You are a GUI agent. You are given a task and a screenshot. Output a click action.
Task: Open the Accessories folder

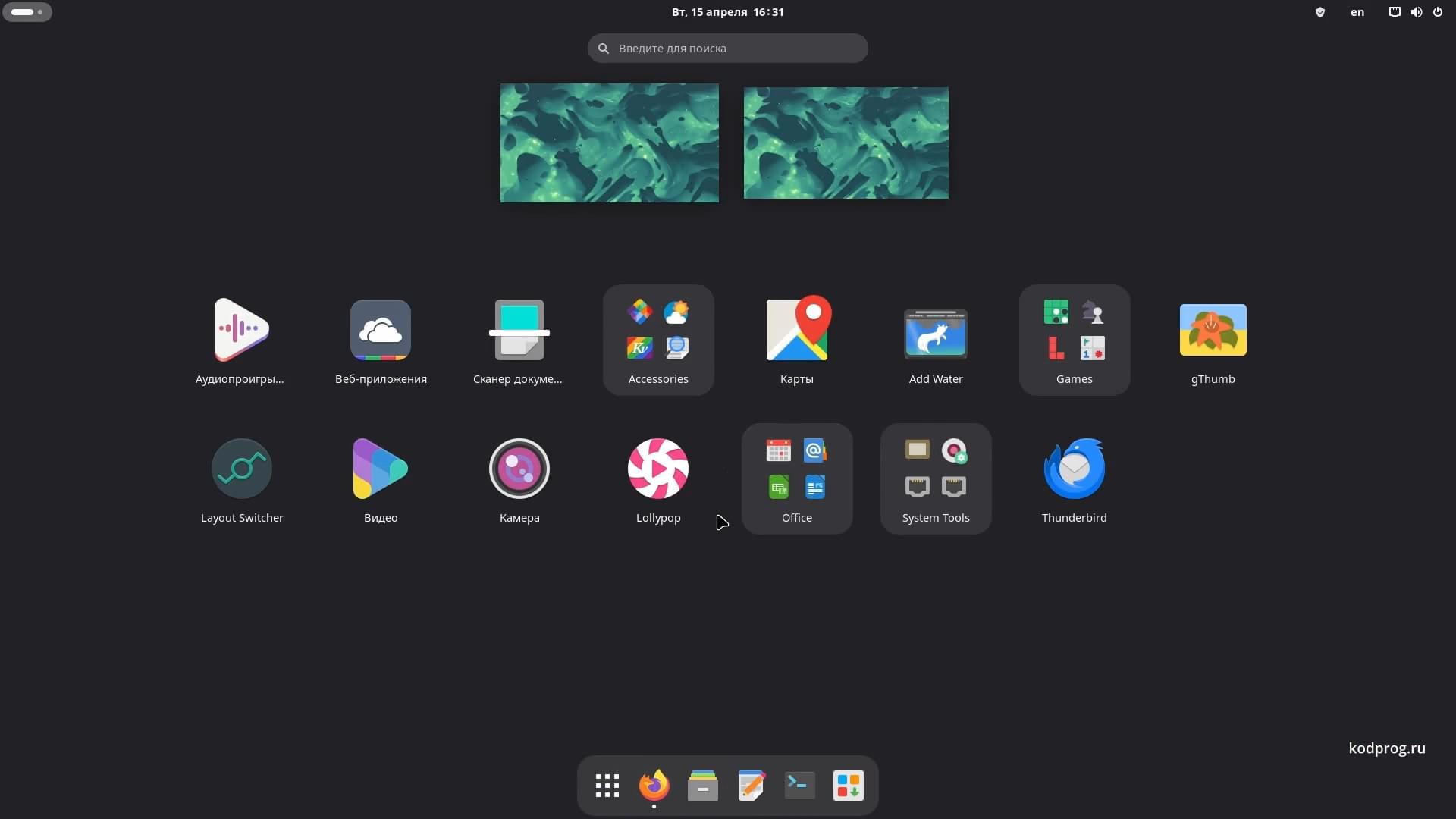click(658, 340)
